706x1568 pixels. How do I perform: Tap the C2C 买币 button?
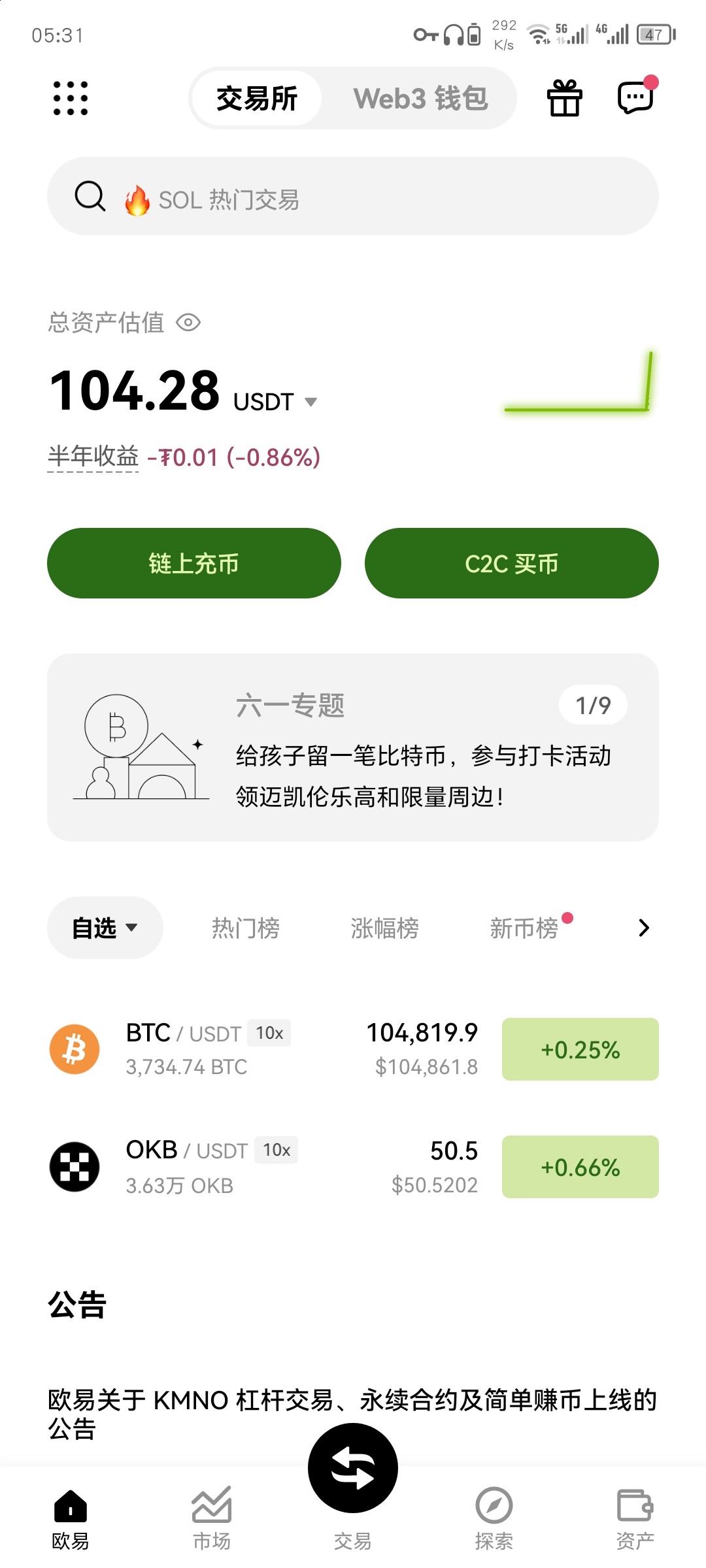511,563
